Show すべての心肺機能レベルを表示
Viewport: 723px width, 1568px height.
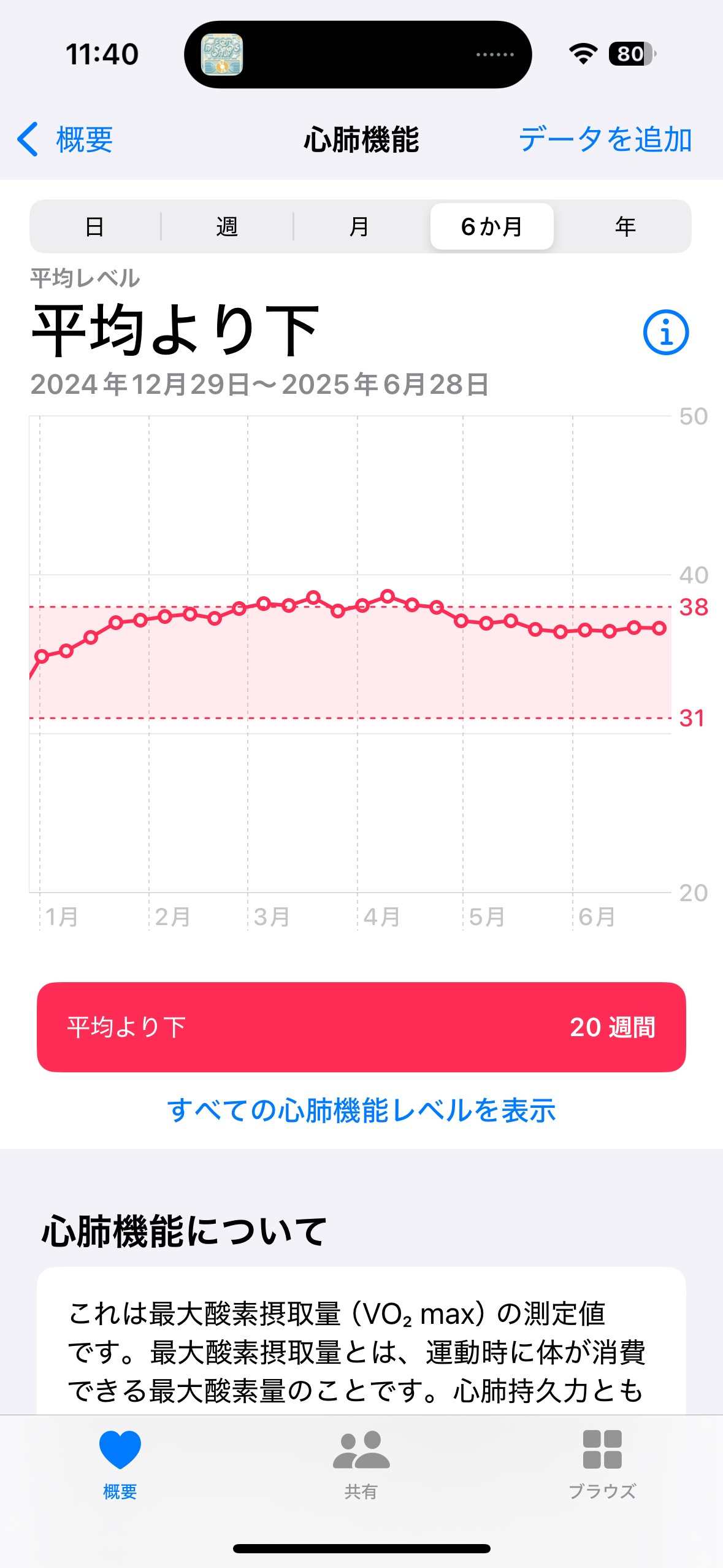[361, 1110]
